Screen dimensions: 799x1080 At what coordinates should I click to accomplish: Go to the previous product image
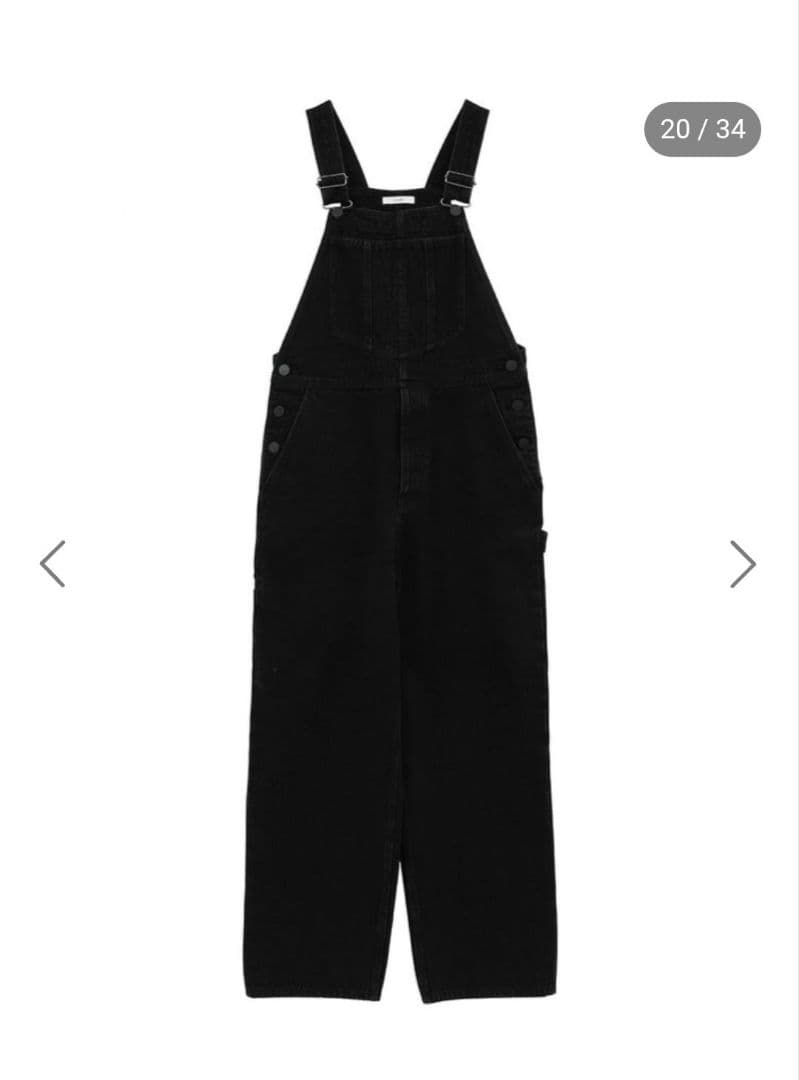52,563
